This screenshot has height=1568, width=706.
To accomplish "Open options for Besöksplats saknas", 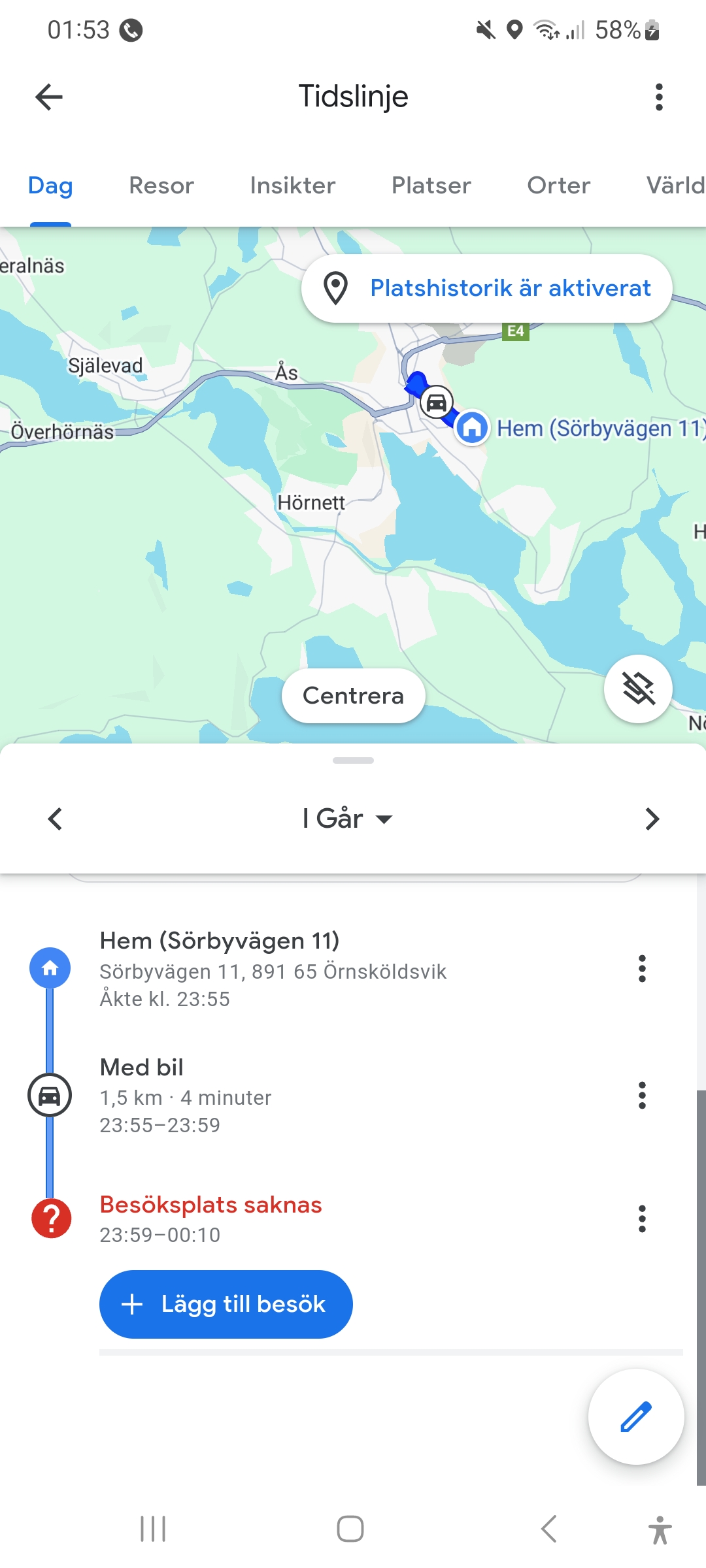I will click(642, 1218).
